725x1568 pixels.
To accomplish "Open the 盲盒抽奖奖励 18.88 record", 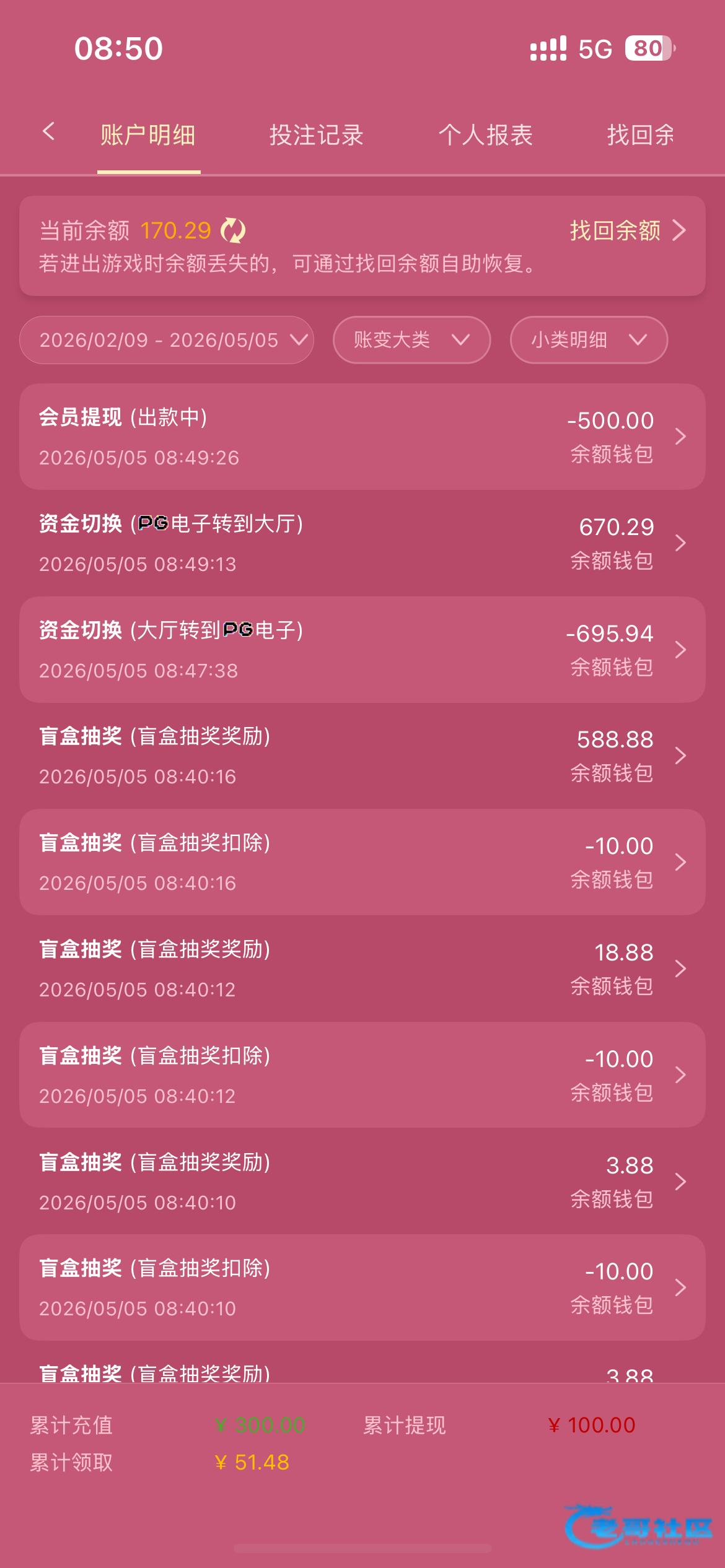I will [362, 969].
